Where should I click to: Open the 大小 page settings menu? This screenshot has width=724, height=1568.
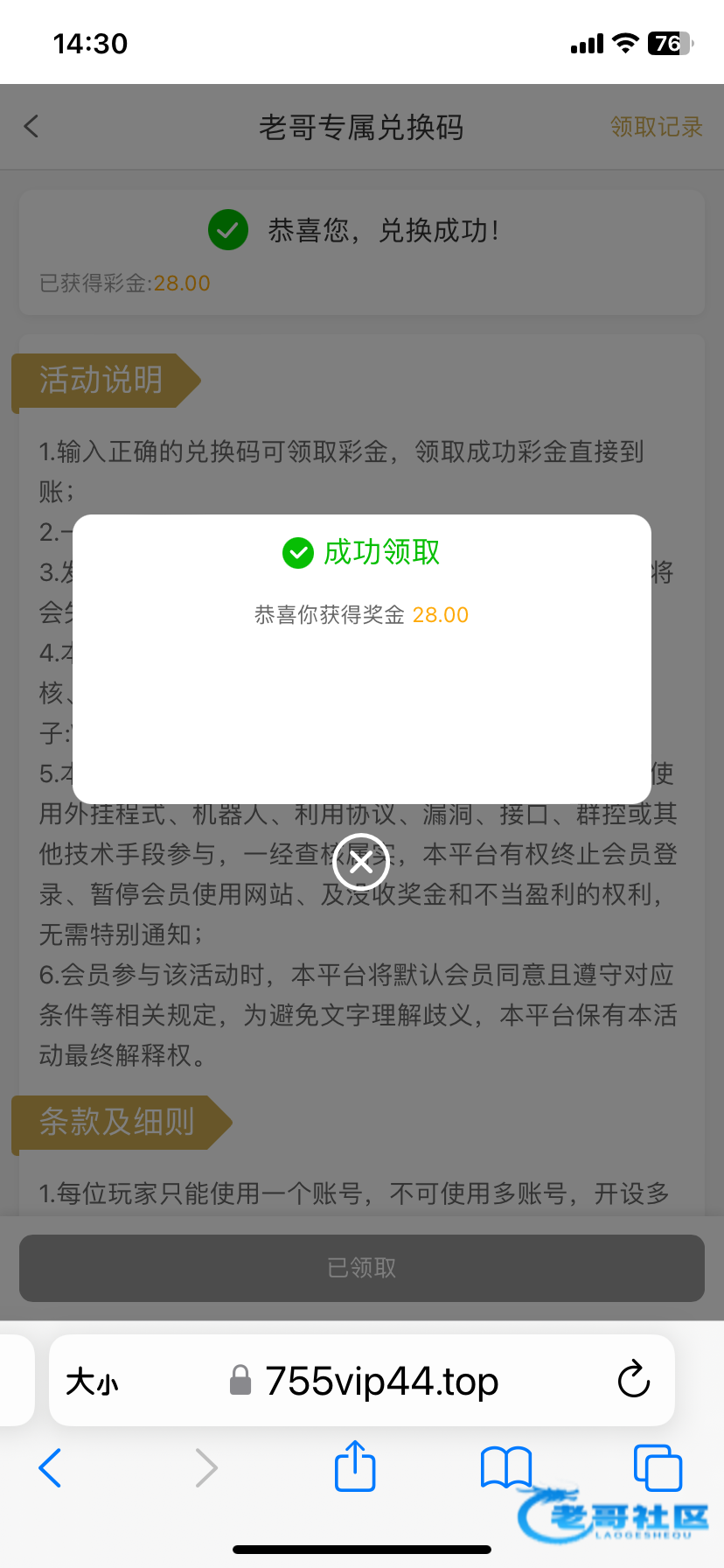(92, 1382)
